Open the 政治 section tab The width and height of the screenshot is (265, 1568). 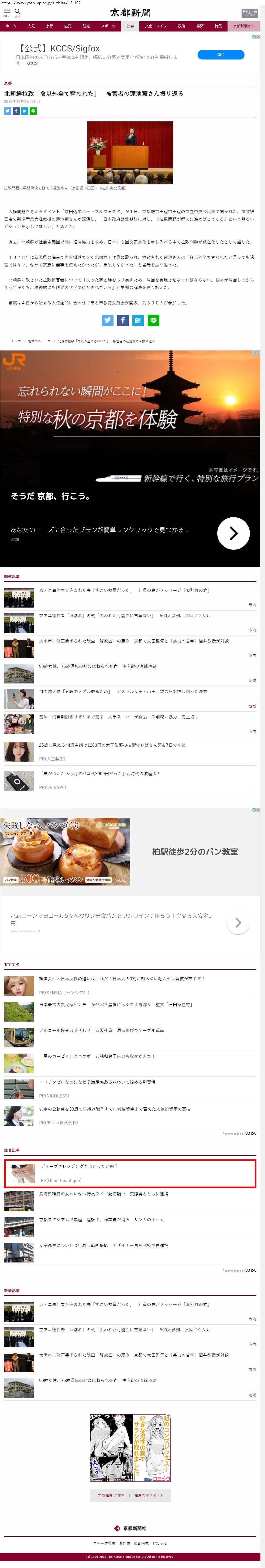click(181, 26)
